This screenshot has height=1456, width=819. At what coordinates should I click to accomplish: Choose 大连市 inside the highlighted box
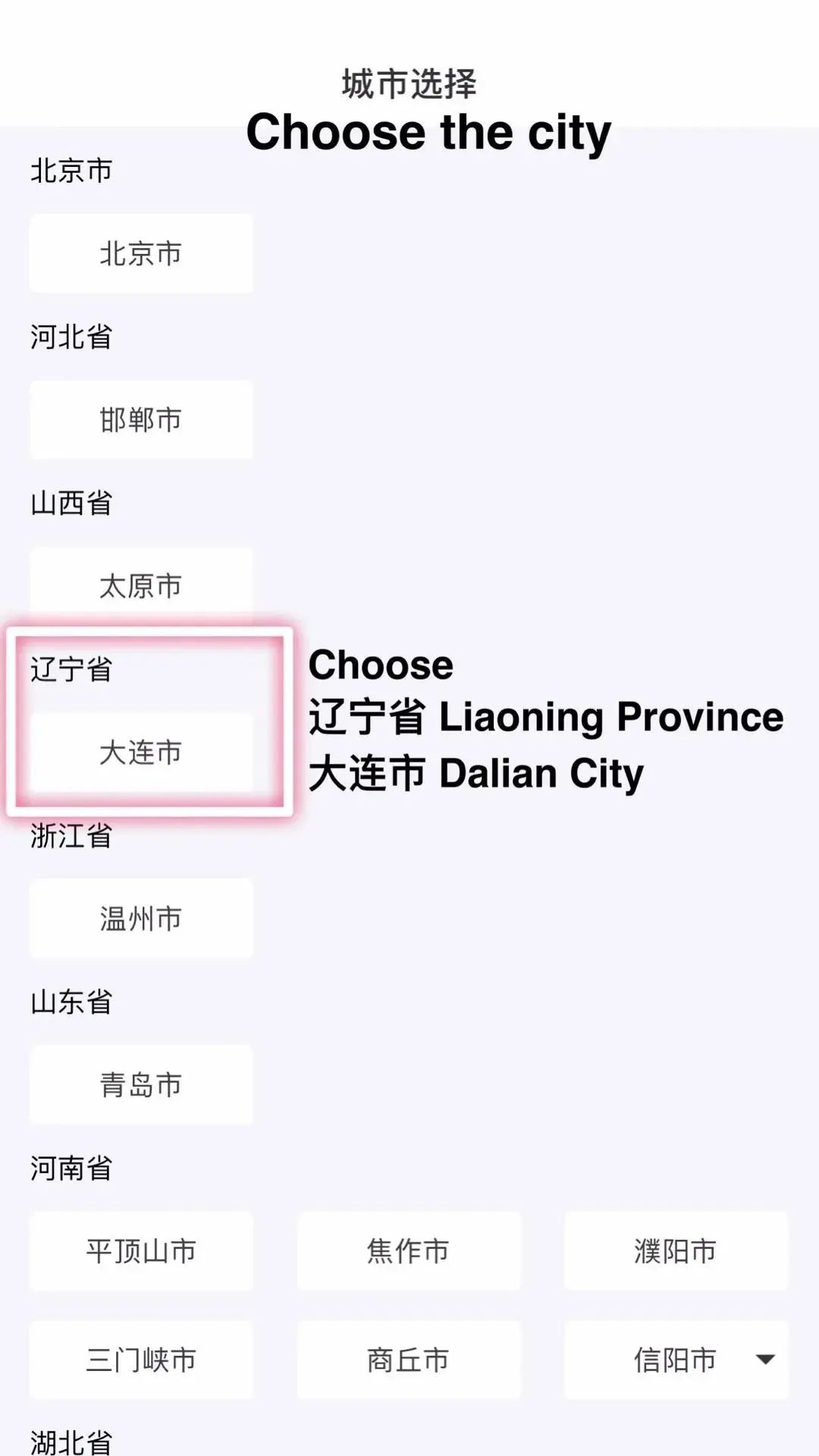141,752
